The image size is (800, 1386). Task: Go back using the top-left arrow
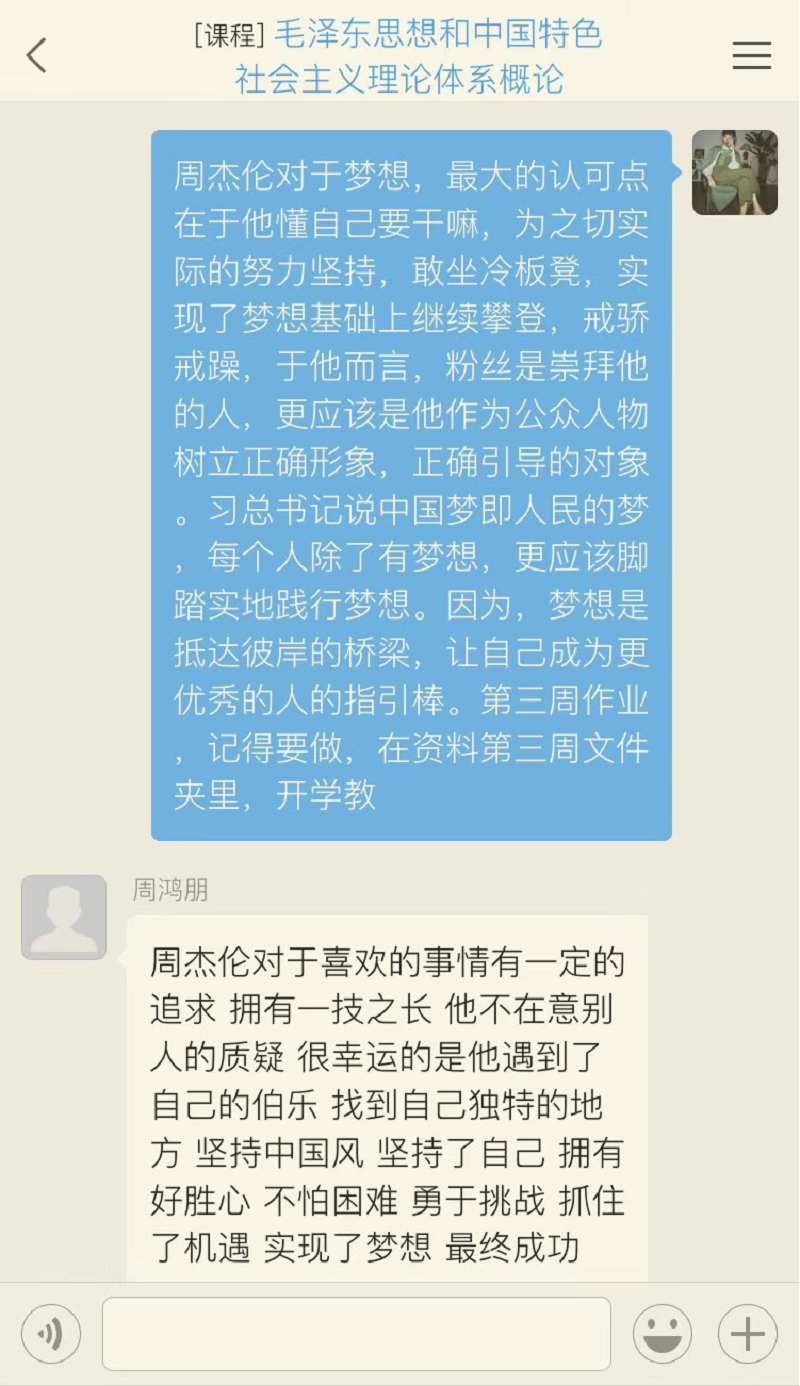37,55
